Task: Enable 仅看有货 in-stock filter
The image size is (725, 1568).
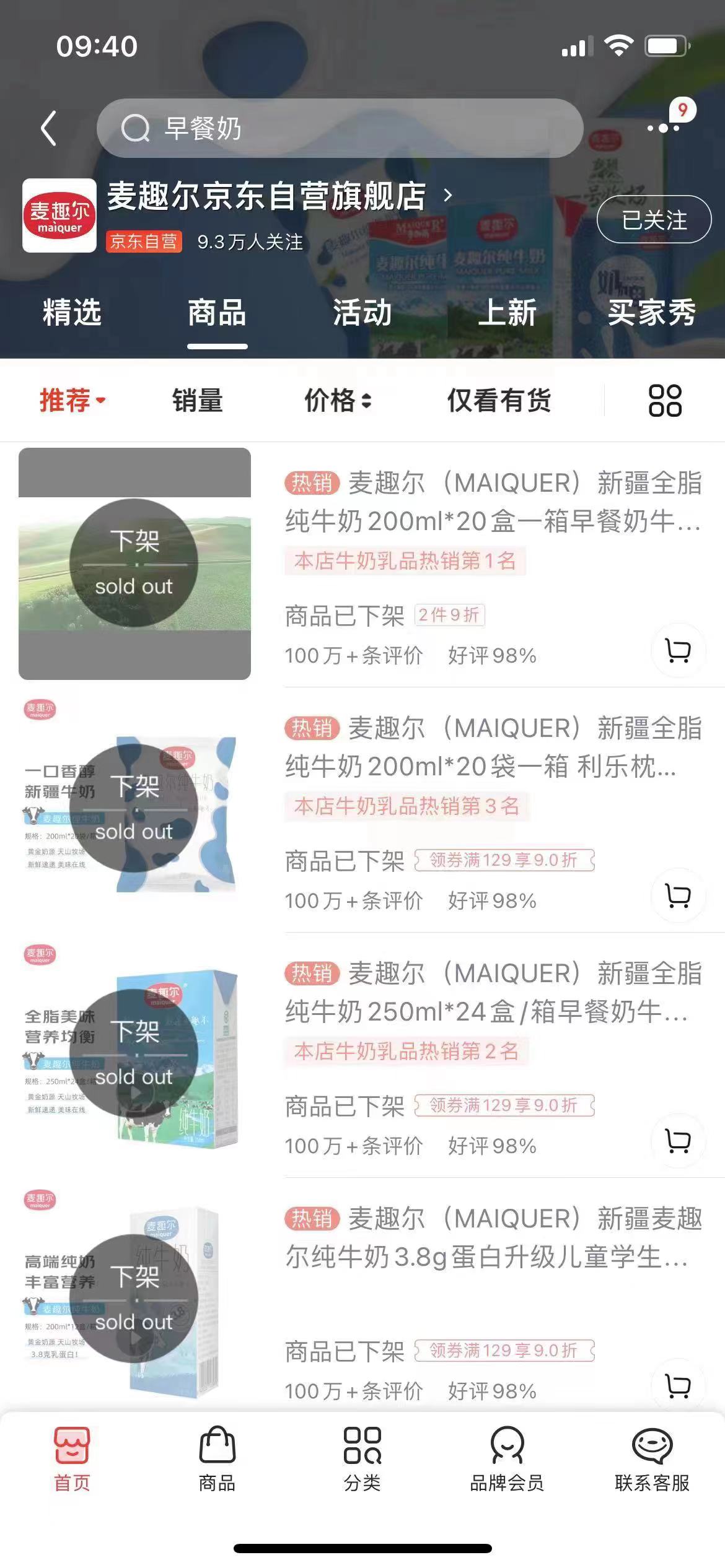Action: click(x=499, y=401)
